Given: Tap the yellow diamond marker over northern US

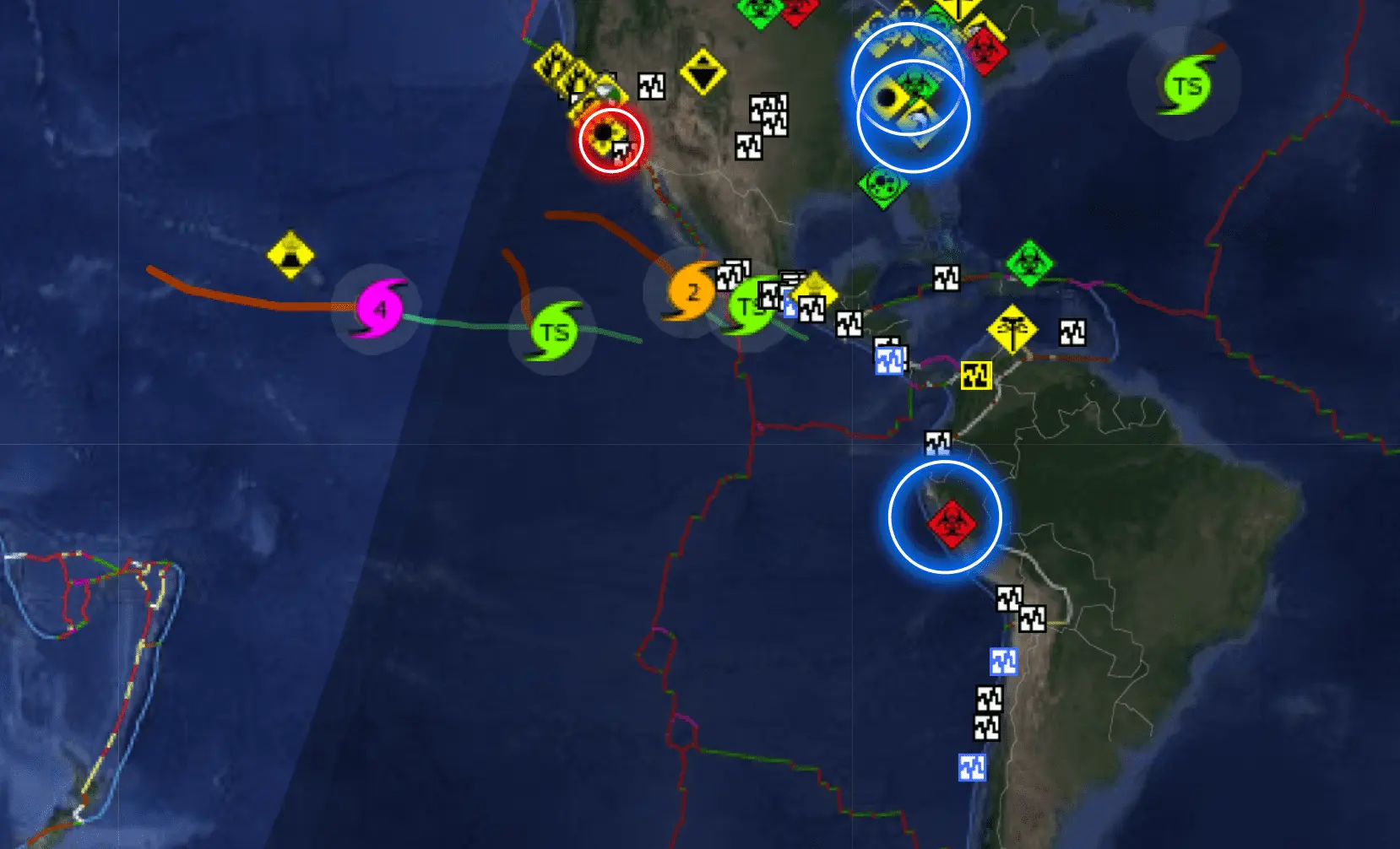Looking at the screenshot, I should pos(703,73).
